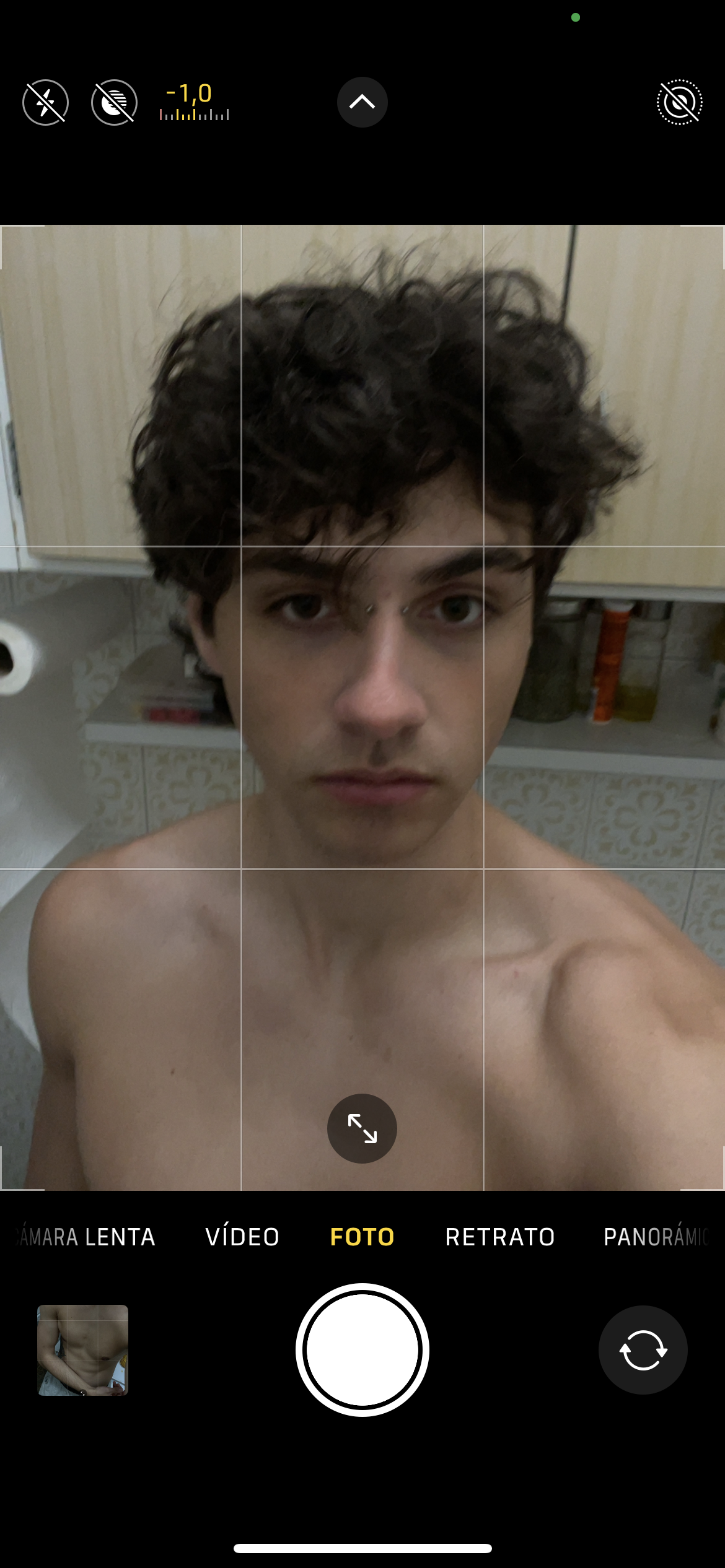Widen the selfie field of view
This screenshot has width=725, height=1568.
click(x=362, y=1128)
